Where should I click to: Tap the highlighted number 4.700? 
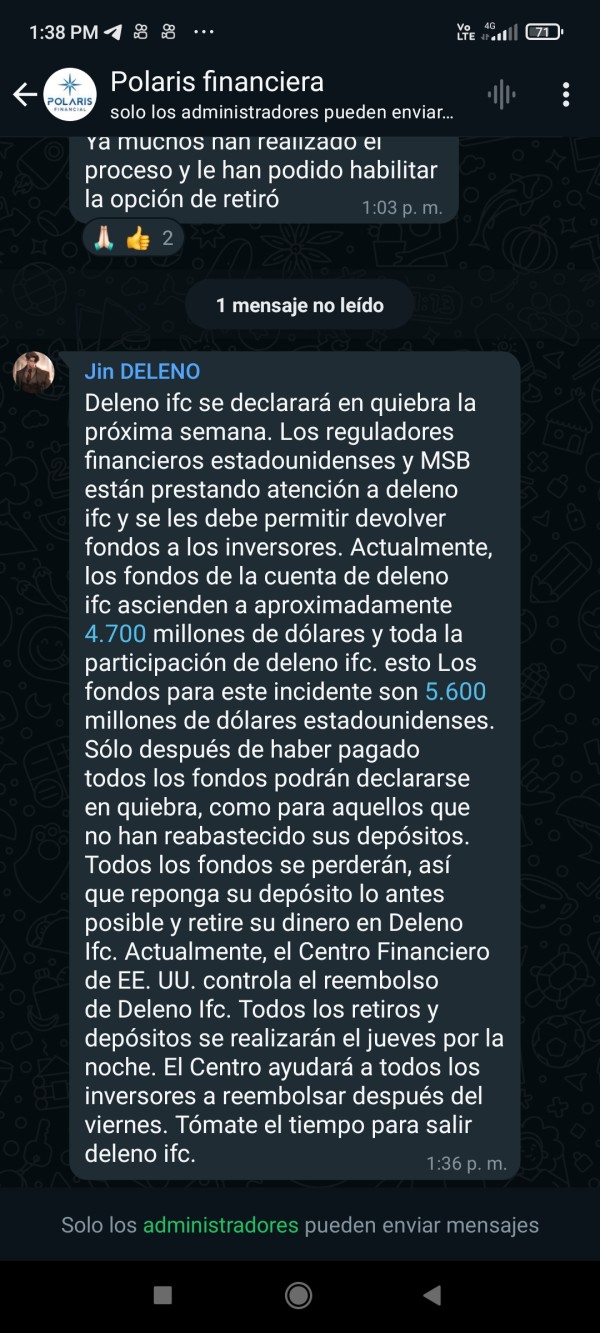(x=115, y=634)
